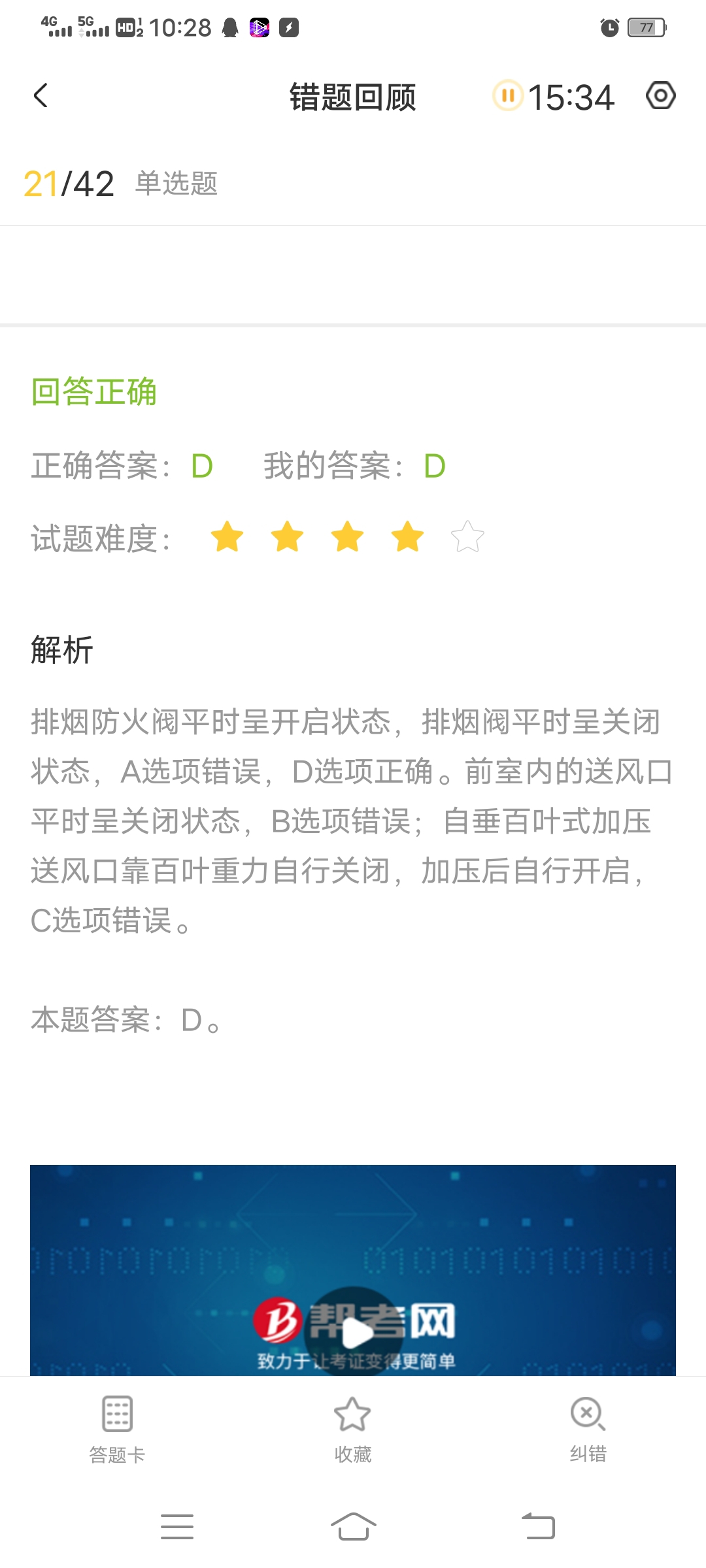706x1568 pixels.
Task: Go back from the 错题回顾 screen
Action: click(41, 96)
